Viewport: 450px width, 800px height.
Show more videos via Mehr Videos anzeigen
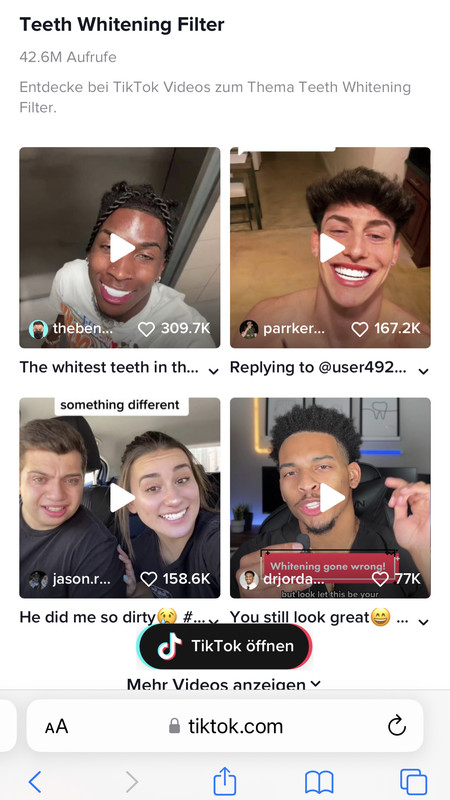click(224, 684)
